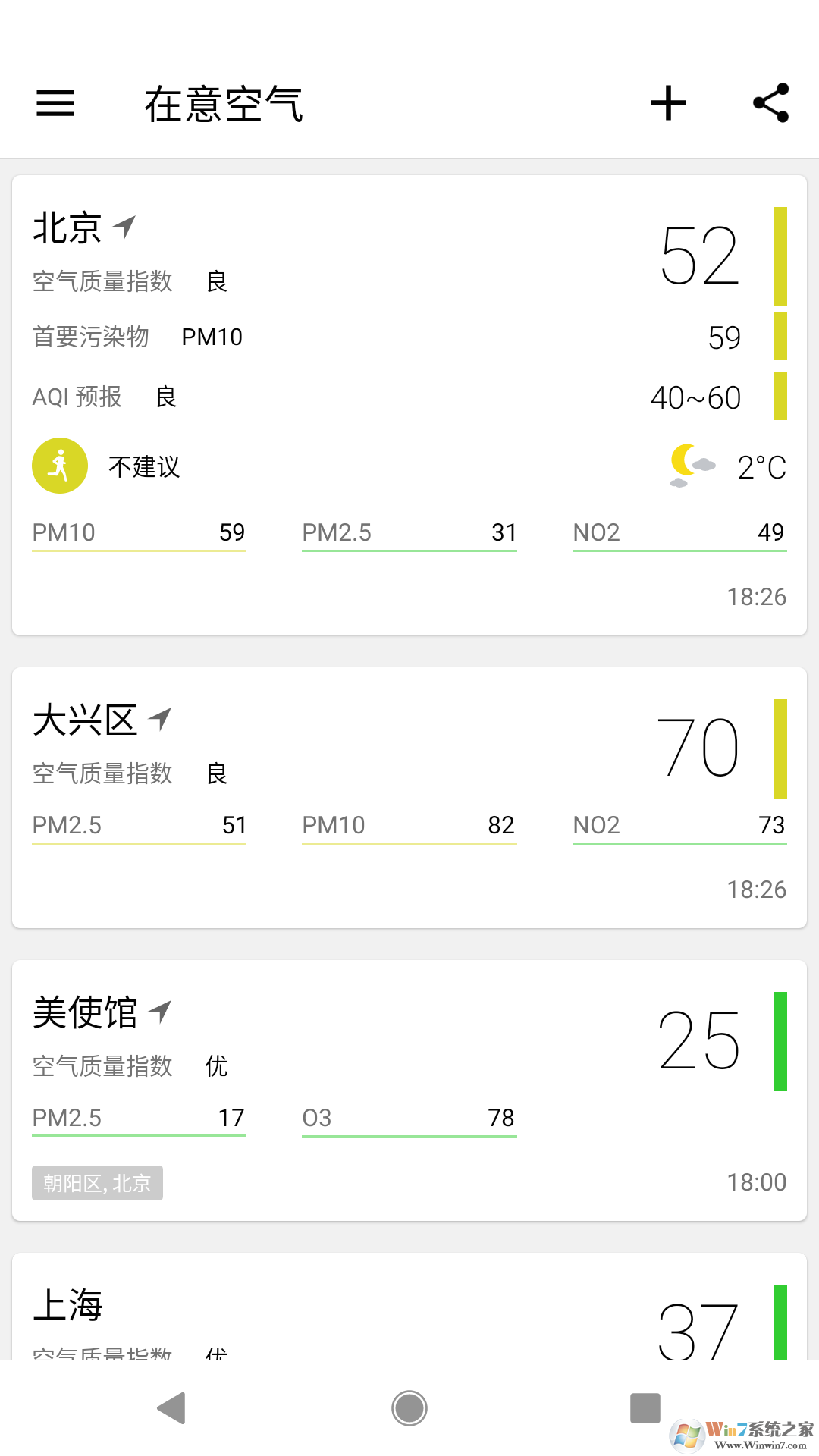Click the PM2.5 value 51 in 大兴区
Viewport: 819px width, 1456px height.
[235, 824]
